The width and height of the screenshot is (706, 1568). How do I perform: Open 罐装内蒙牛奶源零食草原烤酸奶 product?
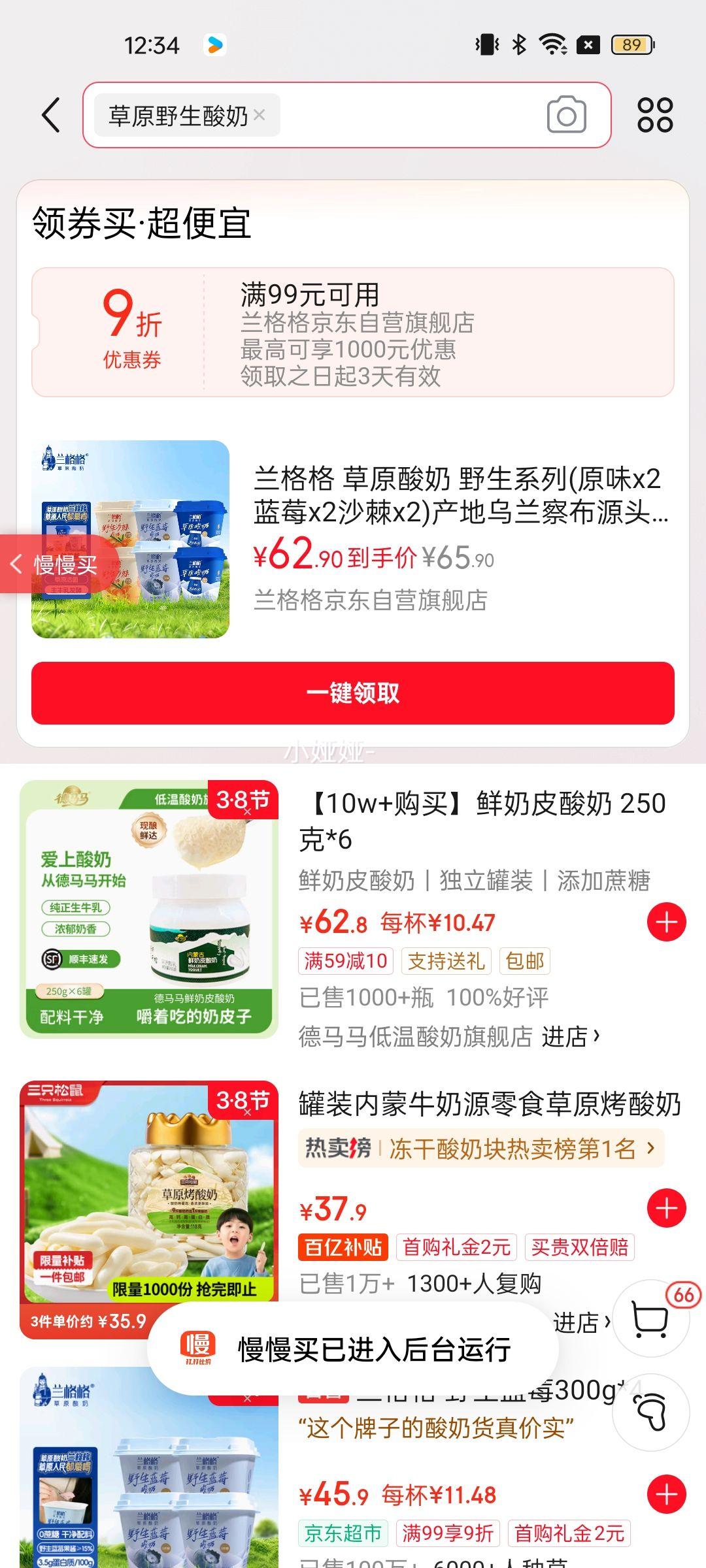click(x=489, y=1104)
